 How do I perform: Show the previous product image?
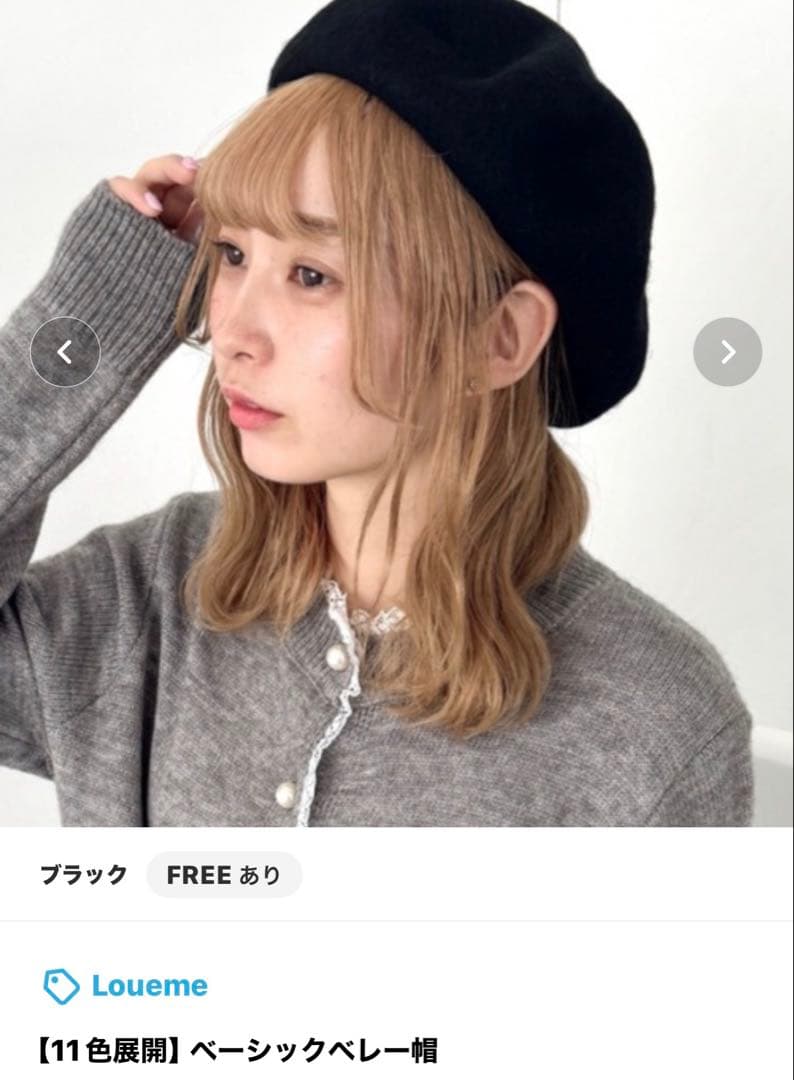click(65, 352)
